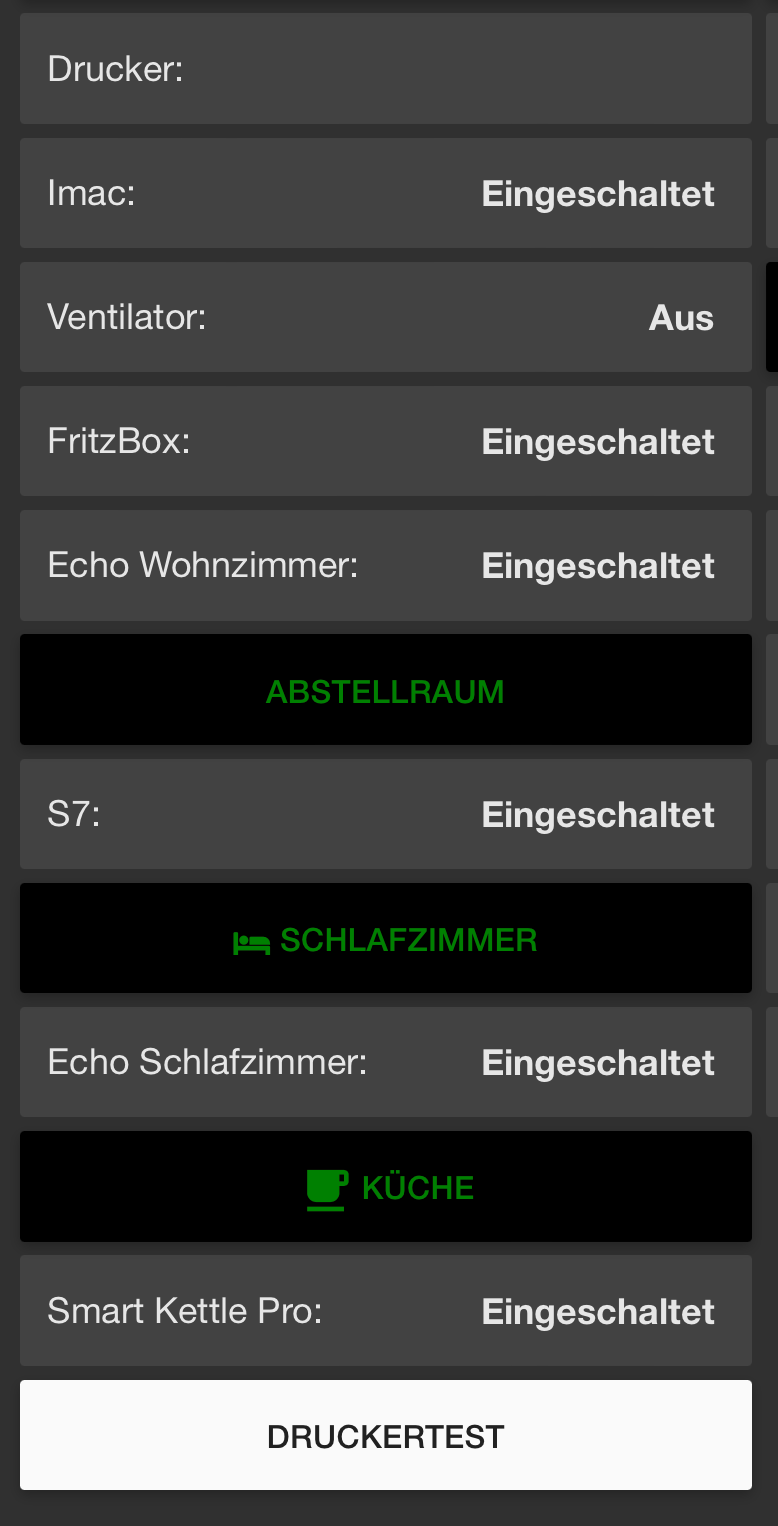Open the Drucker row
The height and width of the screenshot is (1526, 778).
point(386,69)
